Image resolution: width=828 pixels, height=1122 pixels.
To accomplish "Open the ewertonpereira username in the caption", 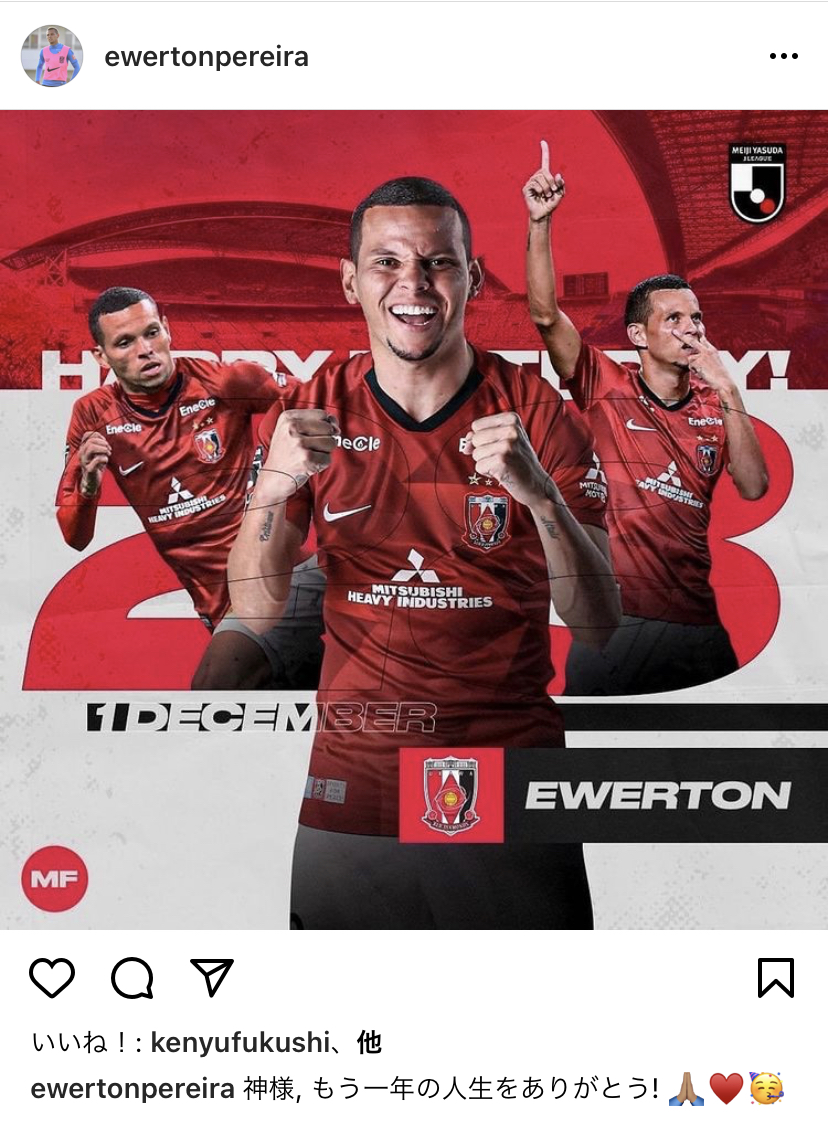I will pos(133,1089).
